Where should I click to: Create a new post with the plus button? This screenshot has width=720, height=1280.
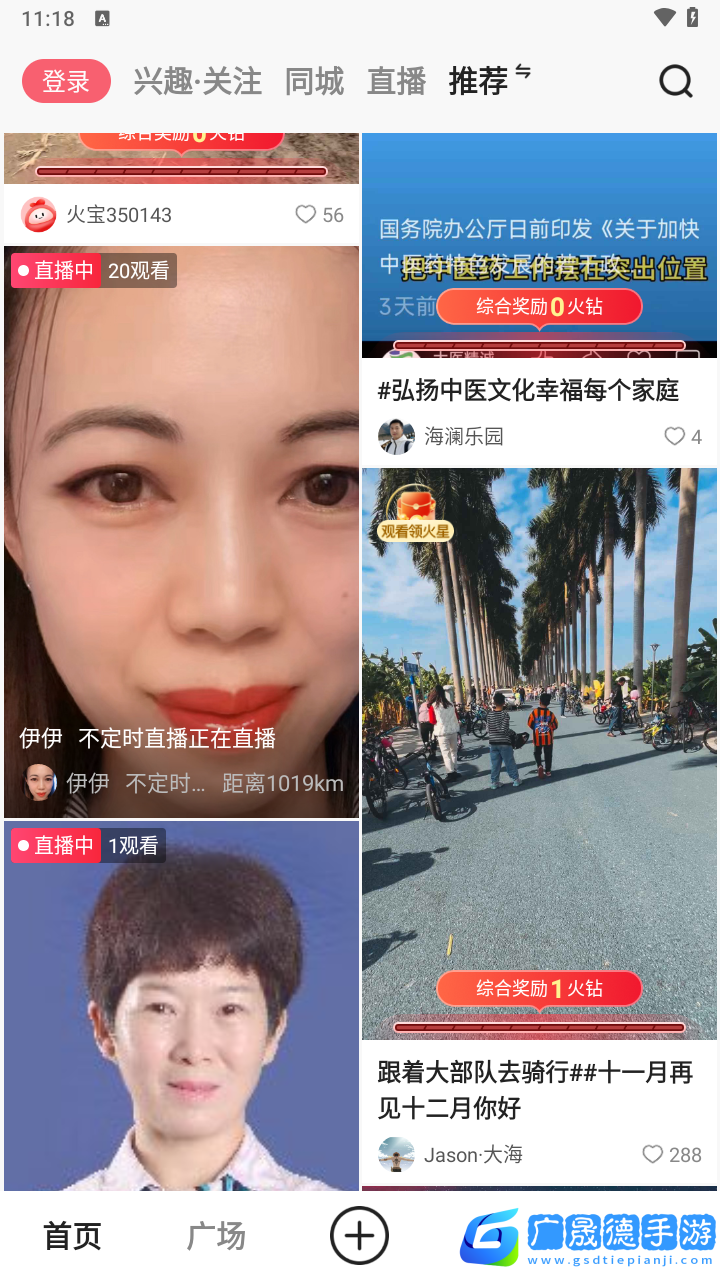point(359,1236)
